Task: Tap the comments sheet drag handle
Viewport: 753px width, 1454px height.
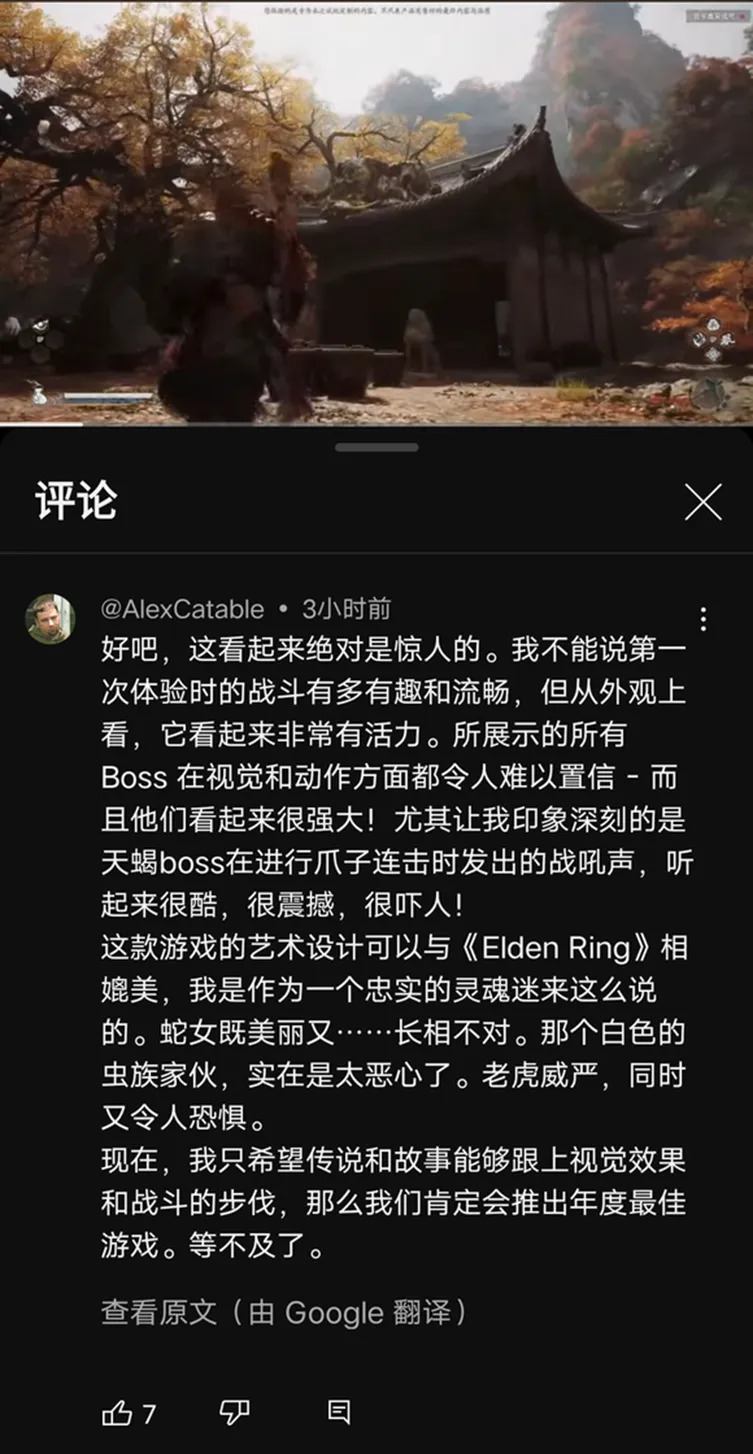Action: coord(376,447)
